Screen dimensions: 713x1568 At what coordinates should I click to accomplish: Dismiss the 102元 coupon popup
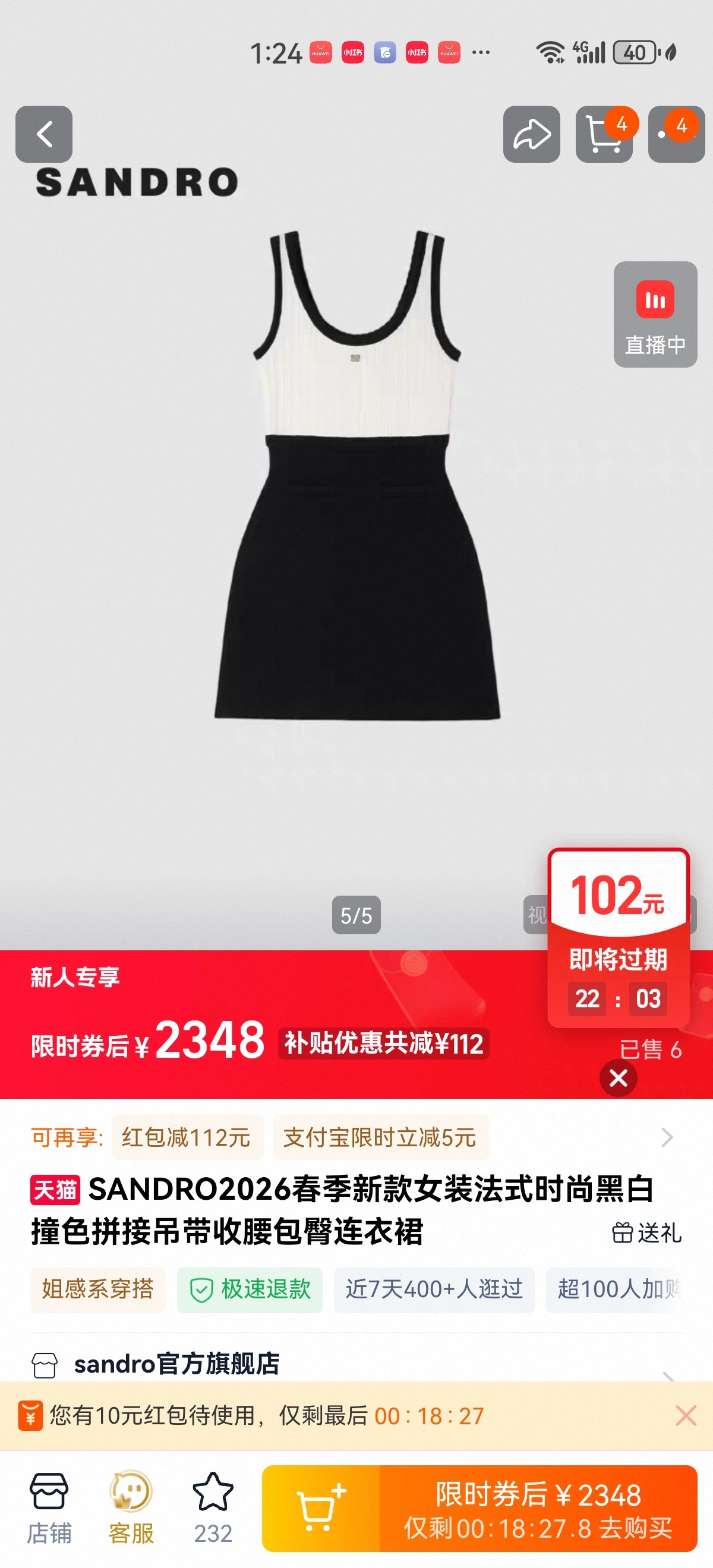click(x=618, y=1078)
